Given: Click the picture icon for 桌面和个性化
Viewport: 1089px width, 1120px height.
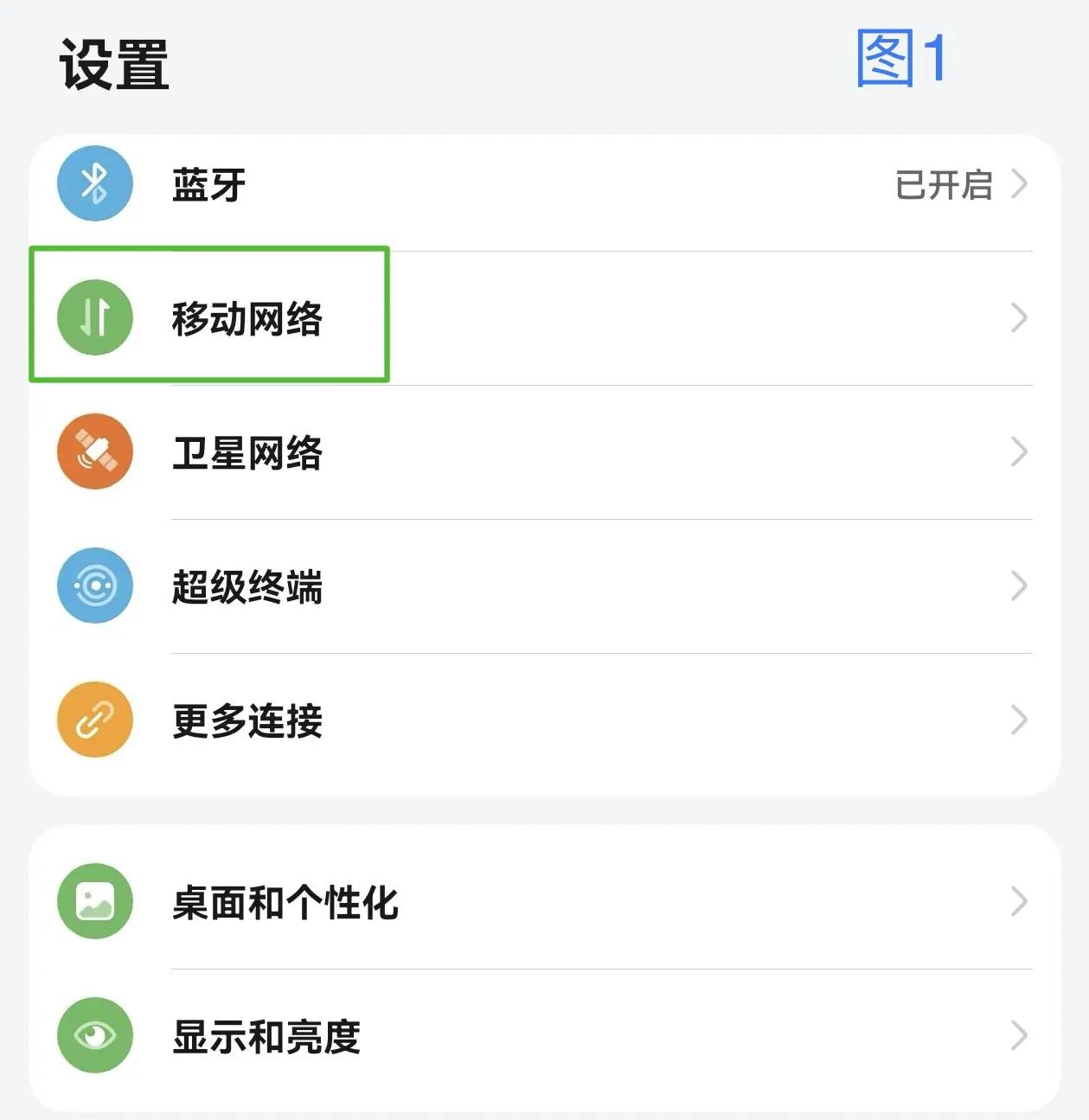Looking at the screenshot, I should [x=95, y=901].
